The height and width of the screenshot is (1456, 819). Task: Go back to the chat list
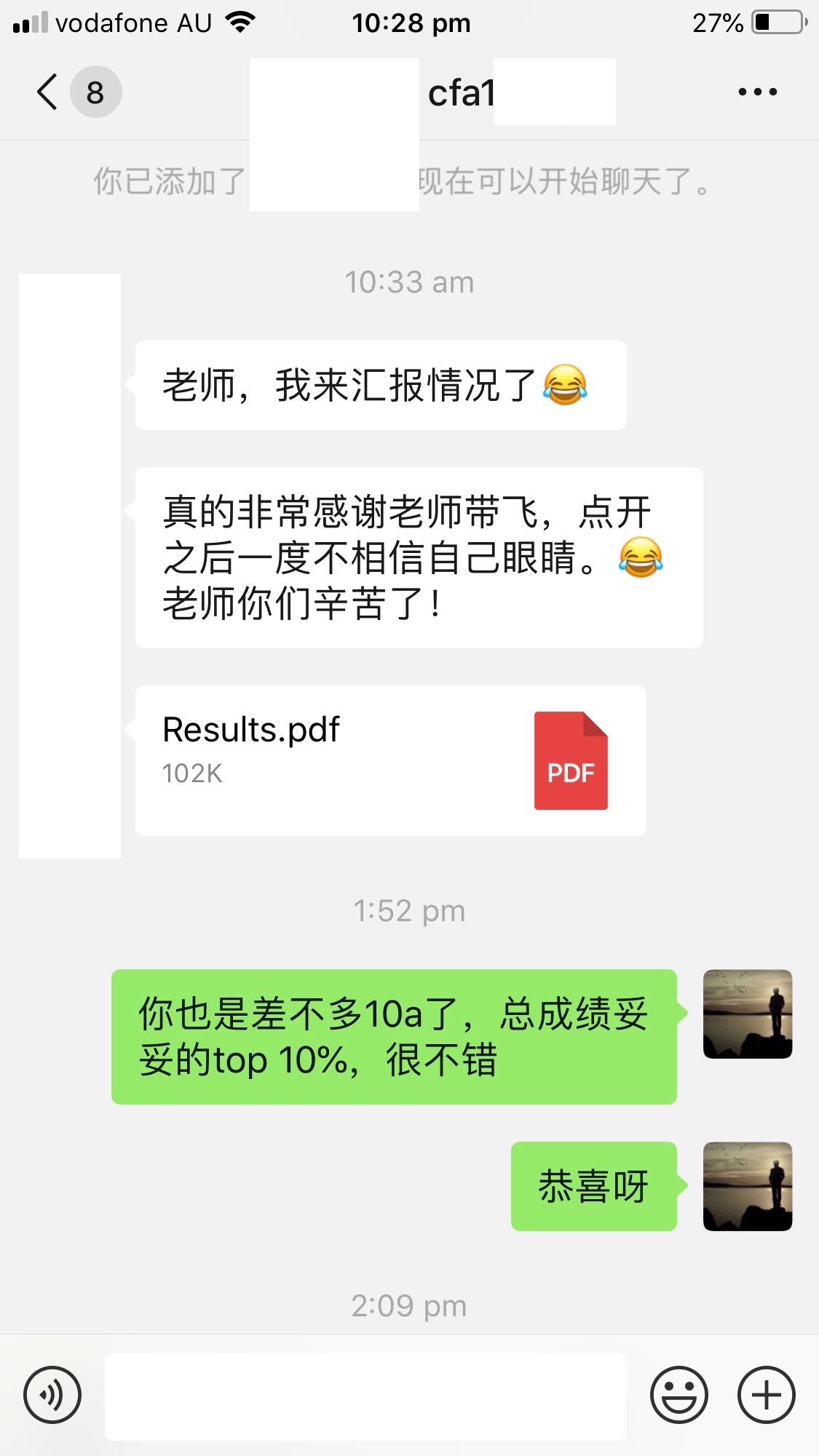[48, 92]
